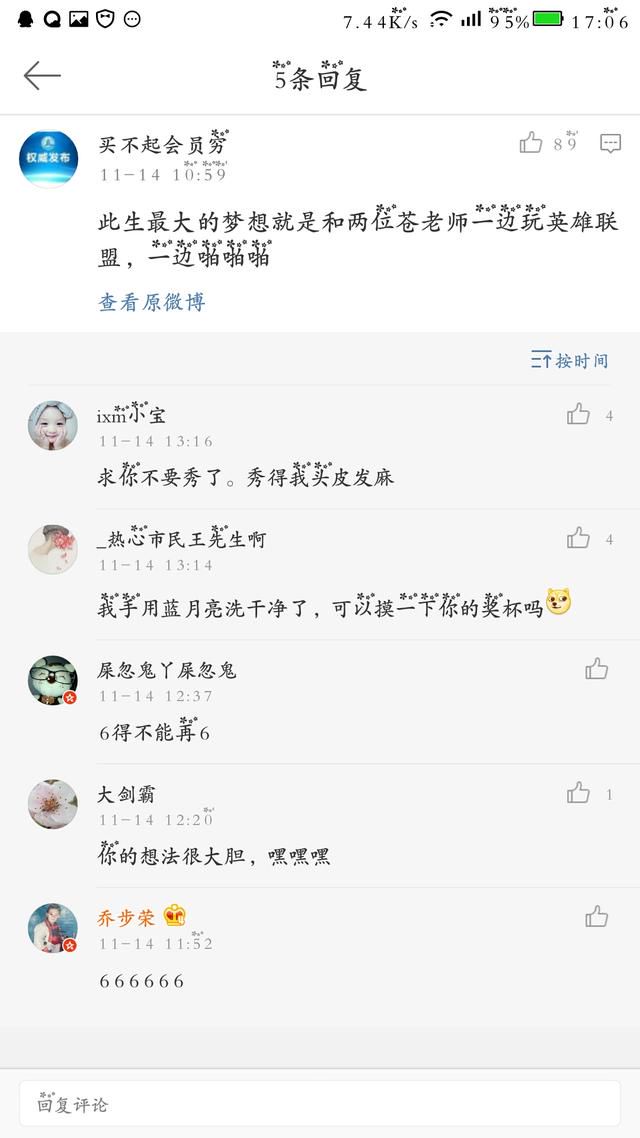Open the 查看原微博 link

[152, 302]
